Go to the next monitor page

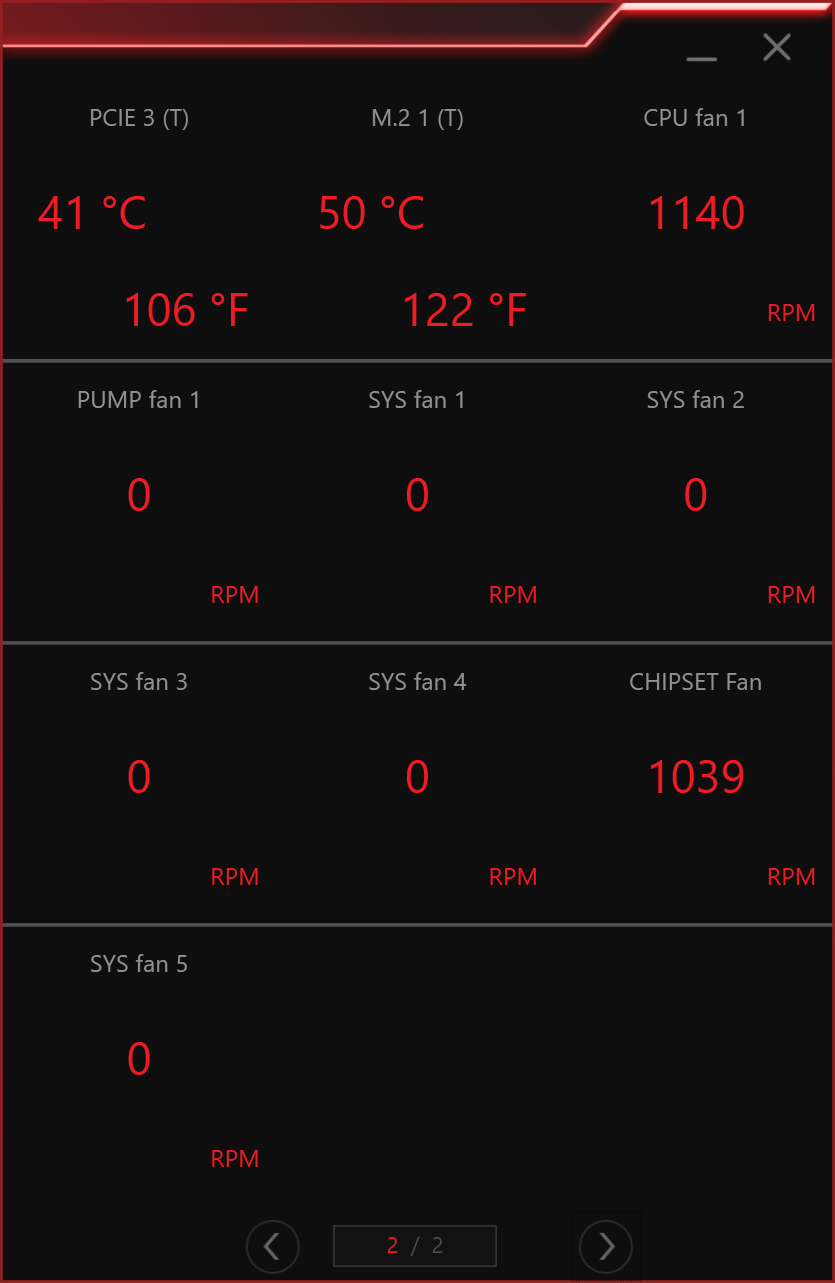point(606,1246)
